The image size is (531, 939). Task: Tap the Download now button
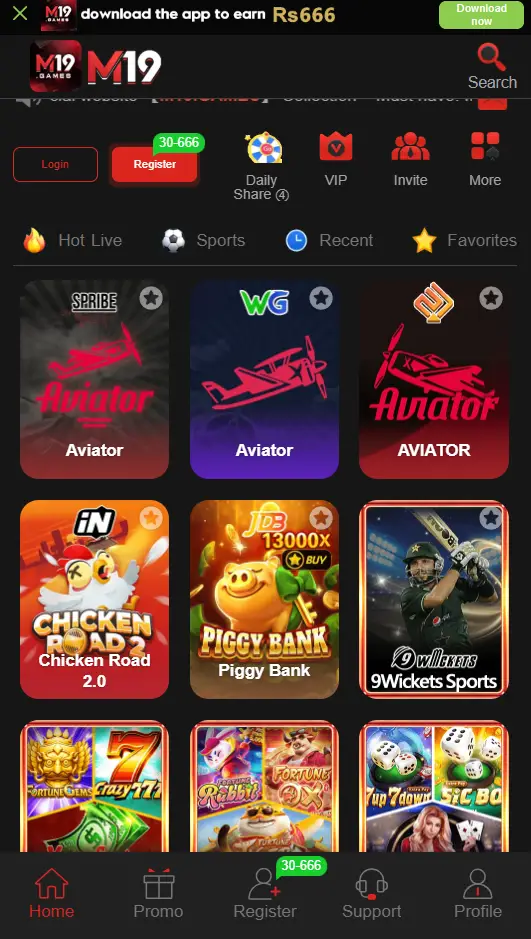481,15
